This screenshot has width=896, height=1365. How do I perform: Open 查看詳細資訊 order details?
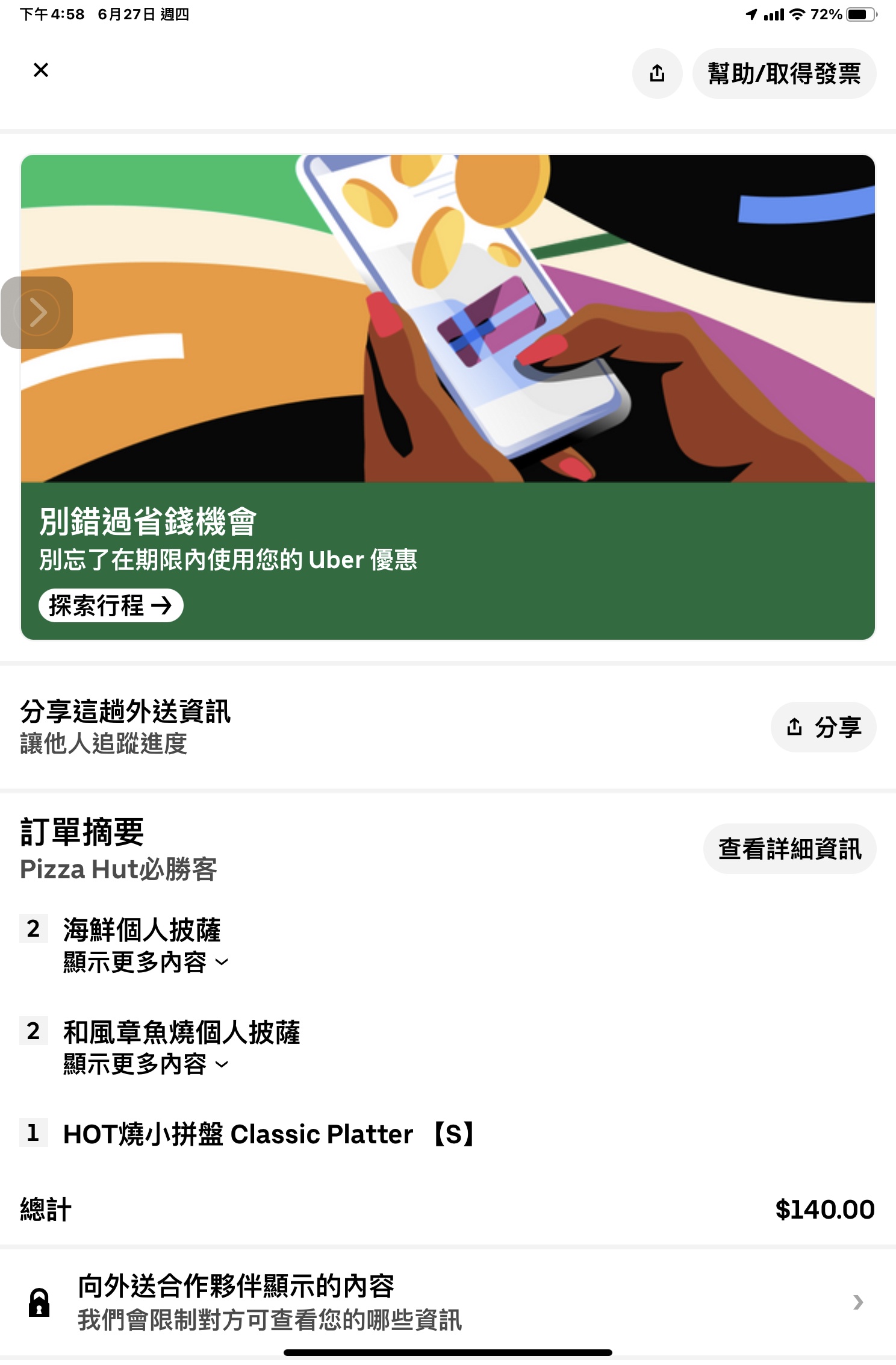(789, 849)
